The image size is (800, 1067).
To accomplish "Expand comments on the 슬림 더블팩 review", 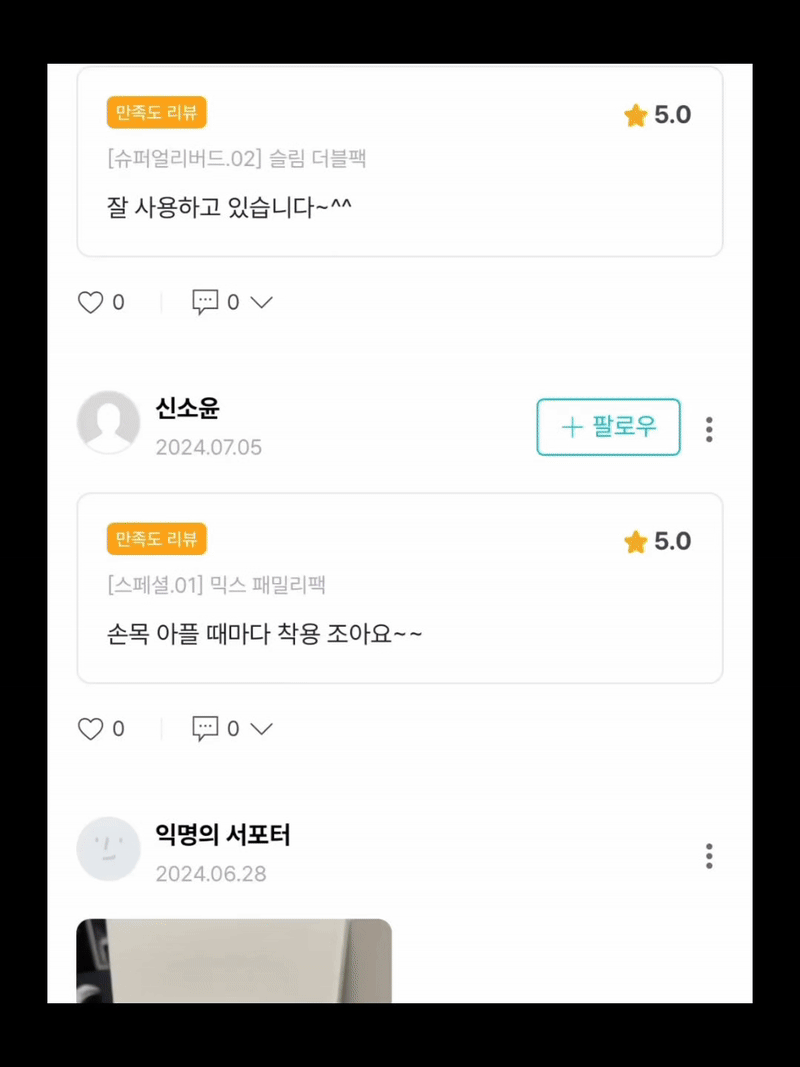I will (232, 302).
